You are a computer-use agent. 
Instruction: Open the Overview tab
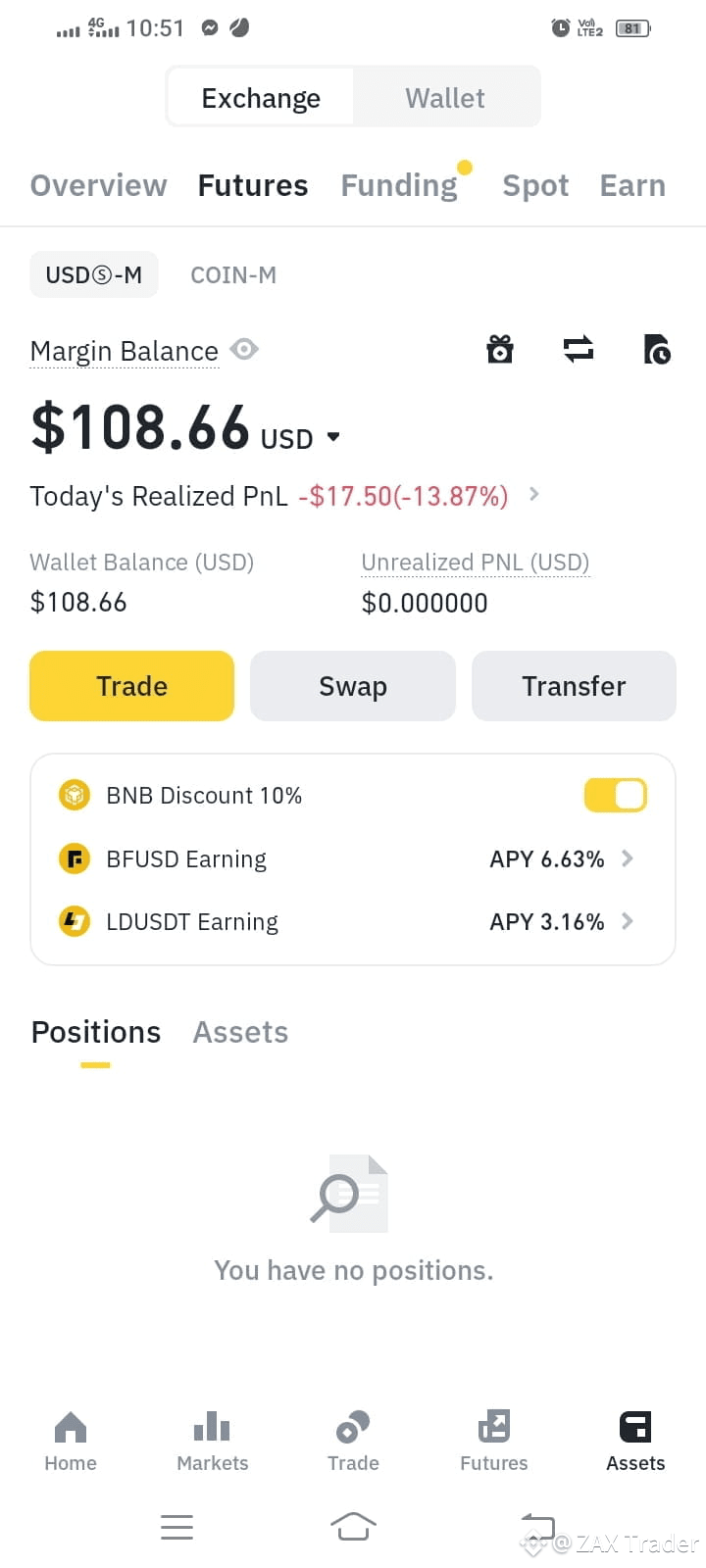(98, 185)
